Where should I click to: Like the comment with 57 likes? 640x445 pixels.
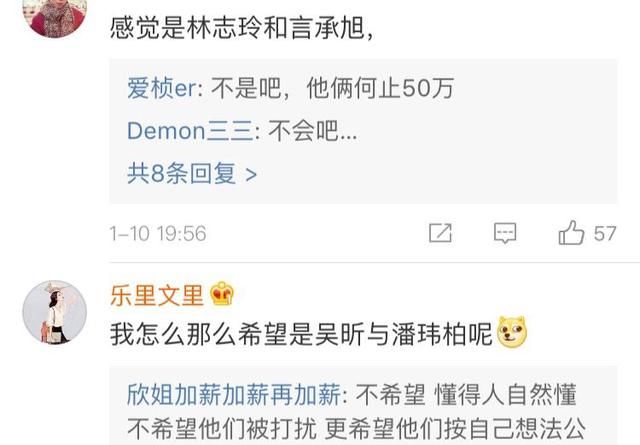point(572,234)
